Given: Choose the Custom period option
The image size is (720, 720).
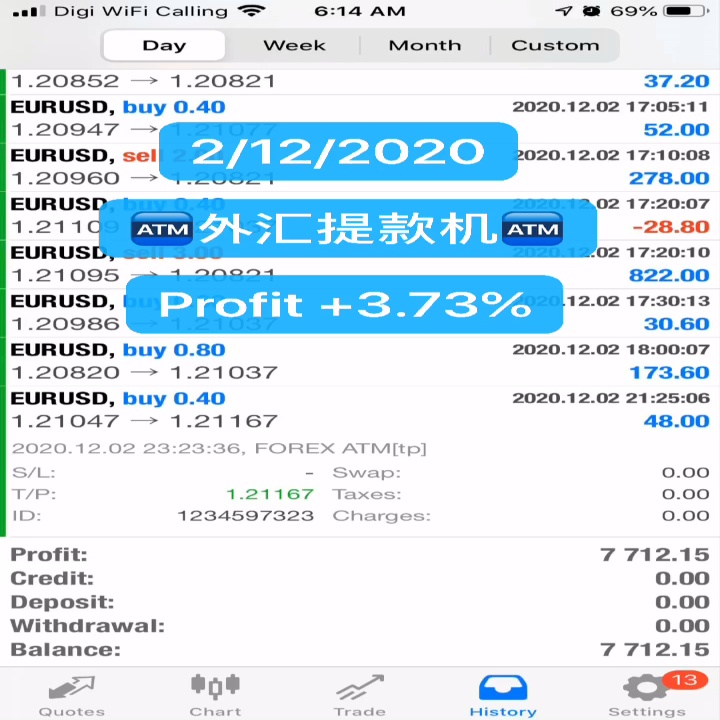Looking at the screenshot, I should 555,45.
